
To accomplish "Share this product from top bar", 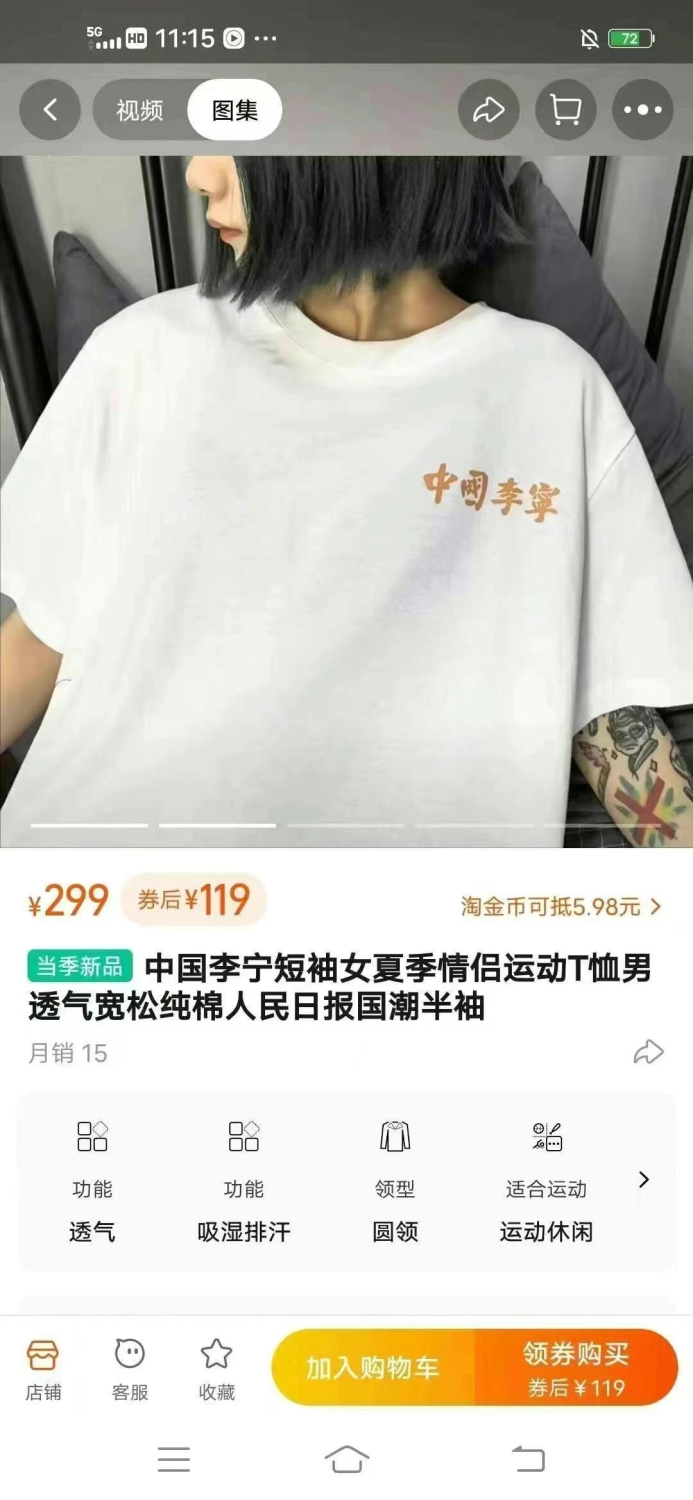I will 489,110.
